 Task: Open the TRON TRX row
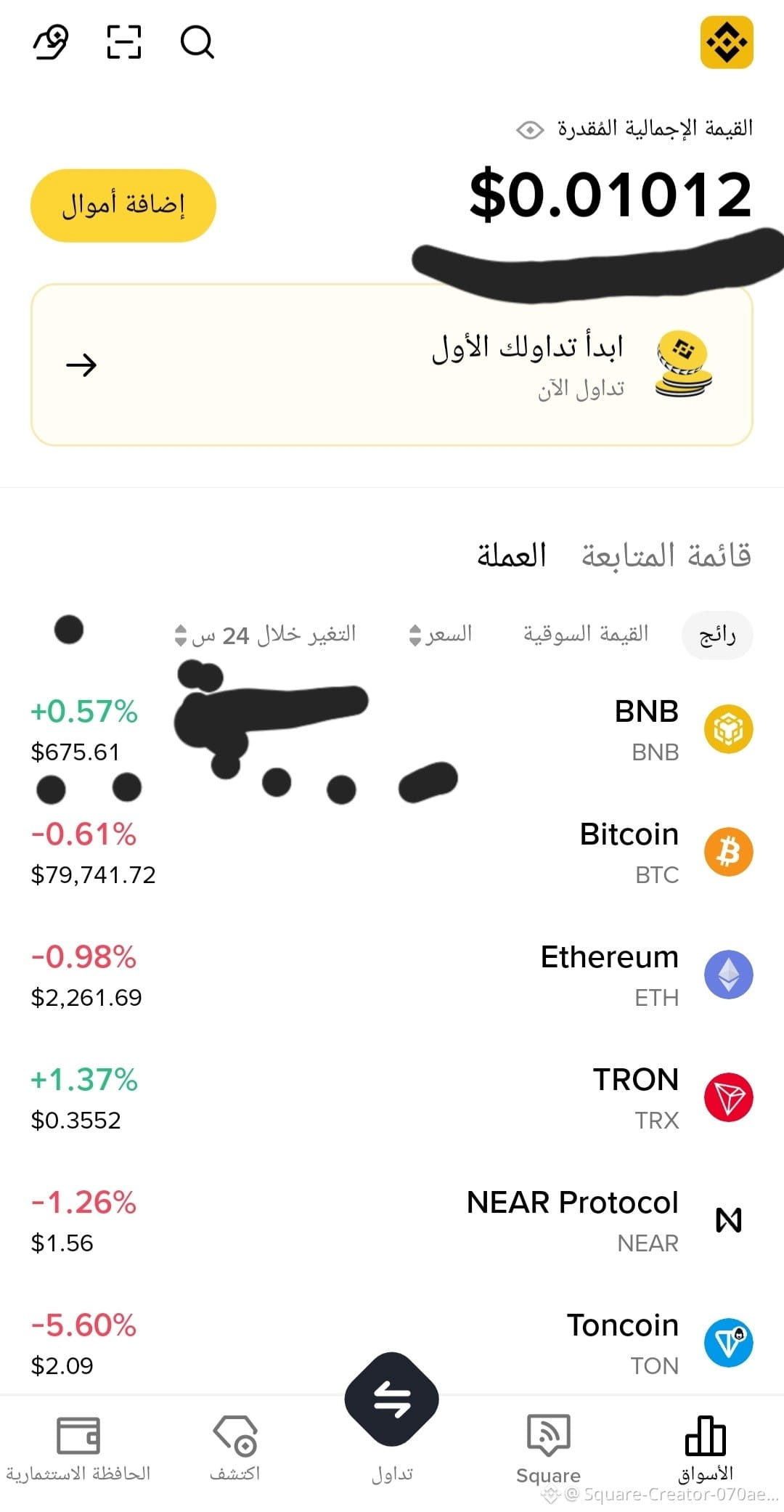click(x=392, y=1098)
